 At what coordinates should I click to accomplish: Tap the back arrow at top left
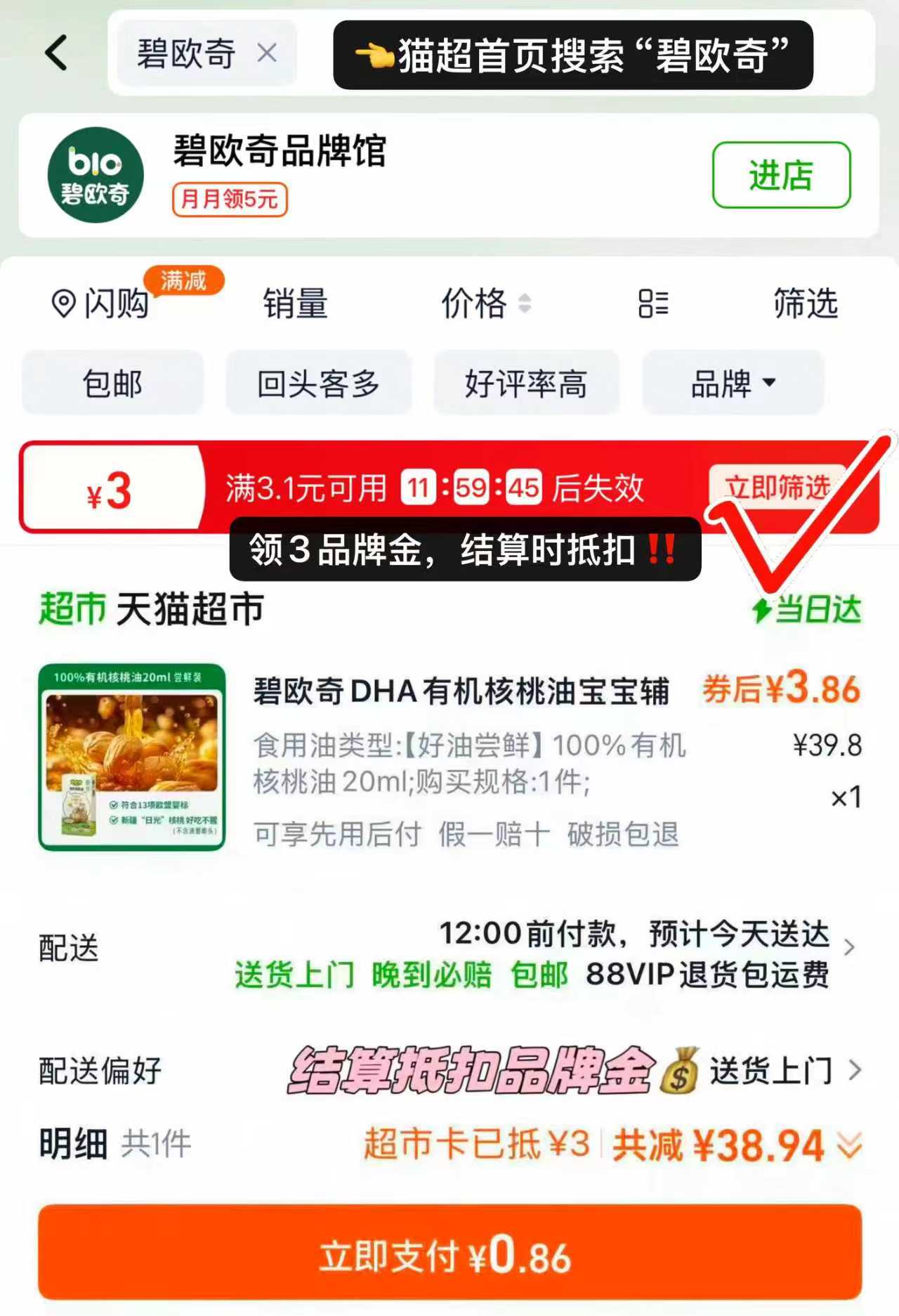(56, 53)
